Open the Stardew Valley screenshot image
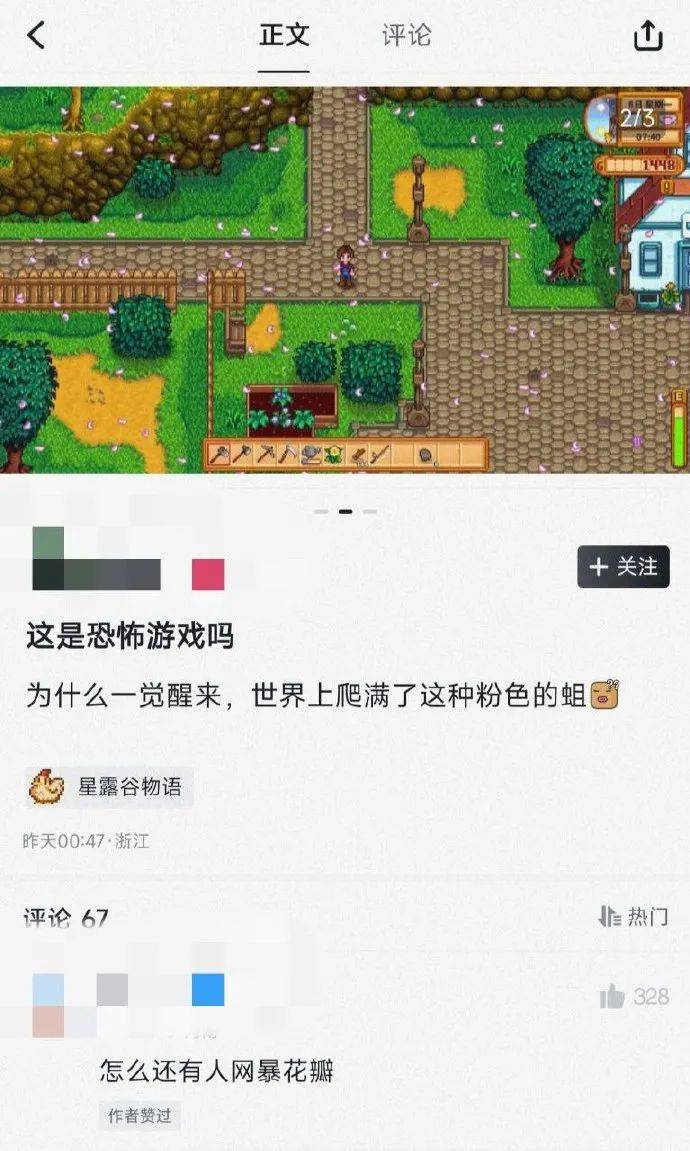 tap(344, 280)
